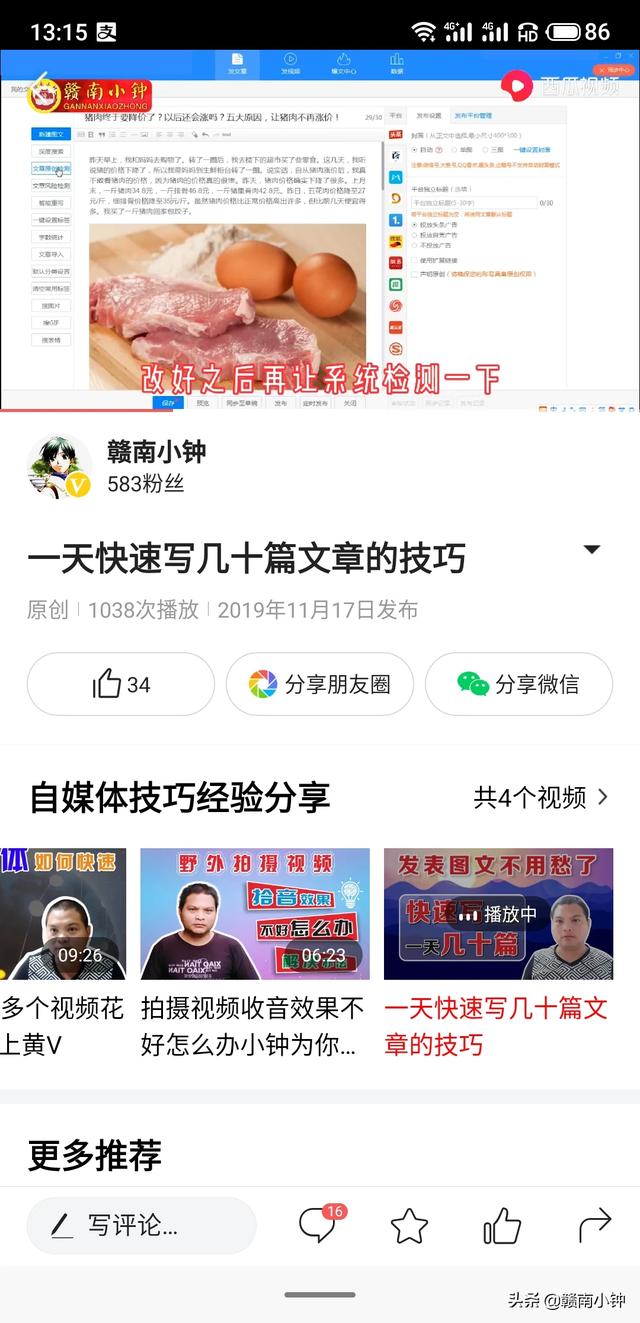Image resolution: width=640 pixels, height=1323 pixels.
Task: Tap the 分享微信 button
Action: click(x=518, y=684)
